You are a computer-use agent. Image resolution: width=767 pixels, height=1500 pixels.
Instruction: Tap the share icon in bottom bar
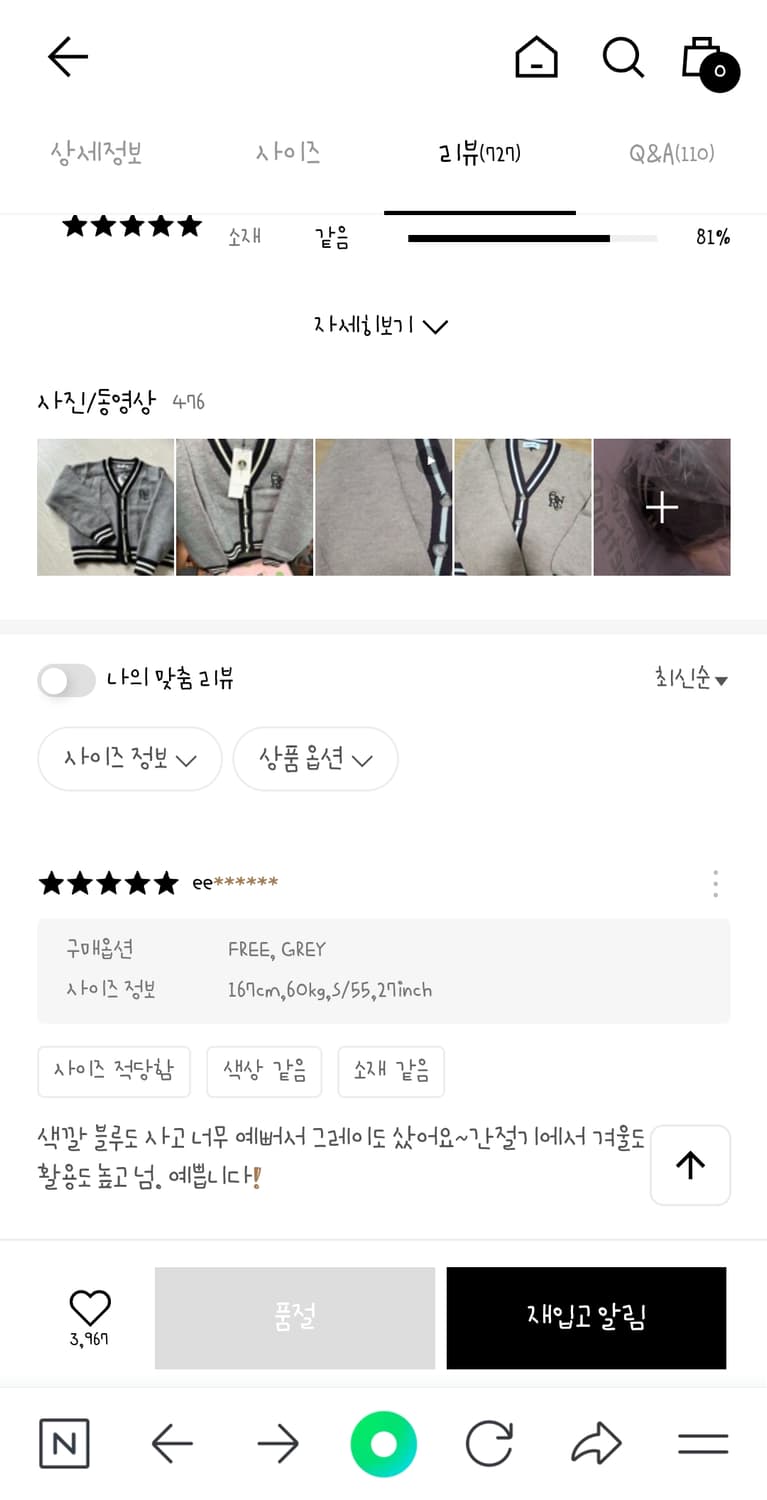[596, 1443]
